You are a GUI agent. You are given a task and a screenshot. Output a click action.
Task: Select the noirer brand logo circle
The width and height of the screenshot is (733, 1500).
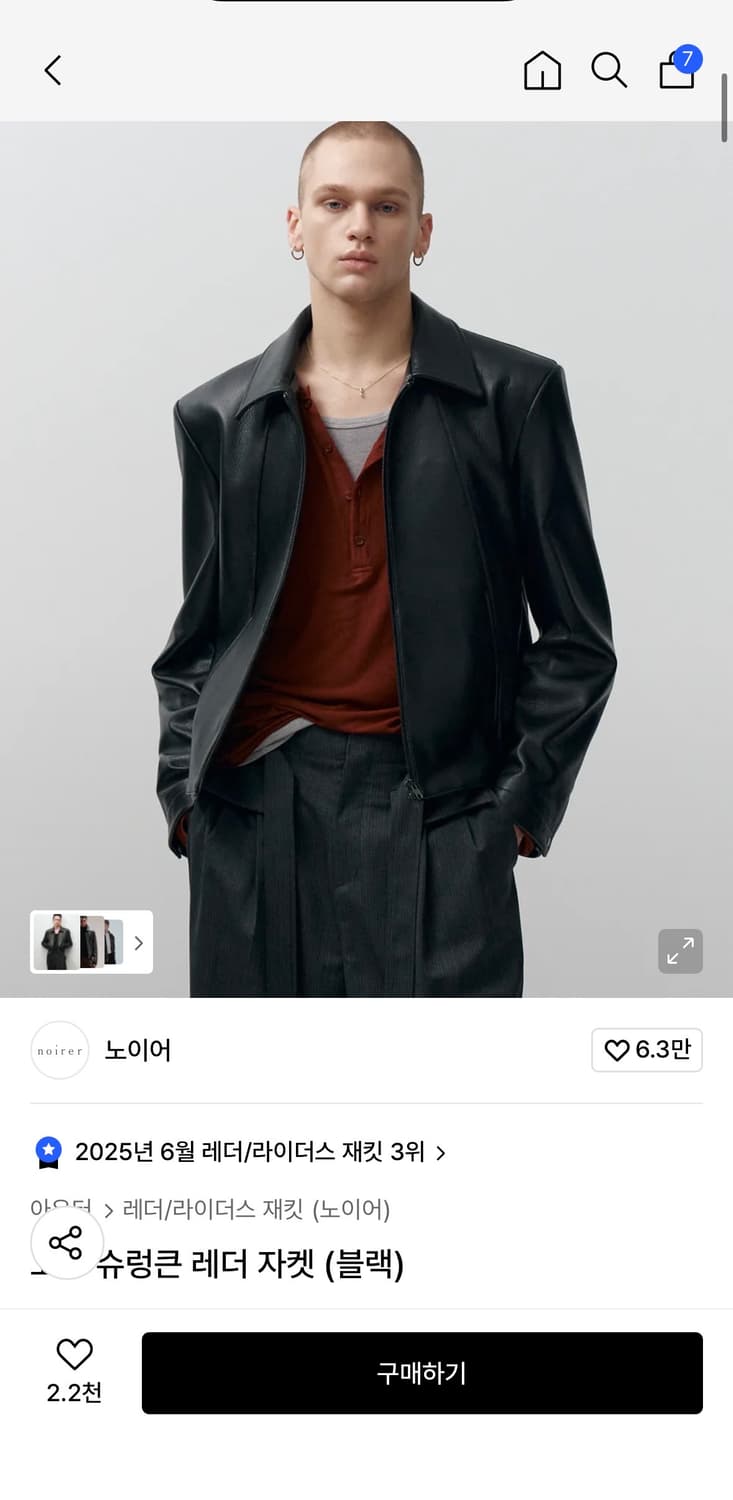pos(59,1050)
